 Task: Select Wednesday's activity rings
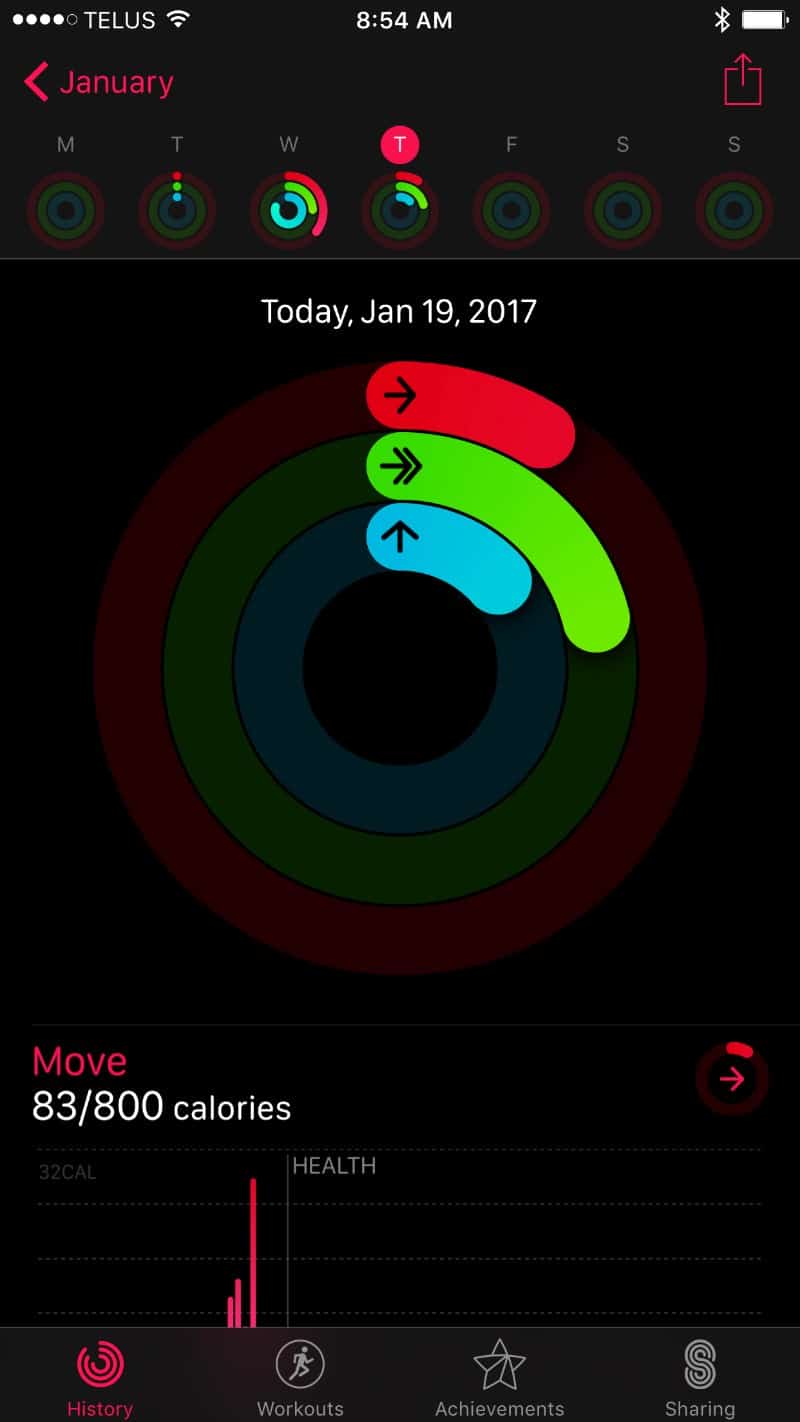(288, 210)
